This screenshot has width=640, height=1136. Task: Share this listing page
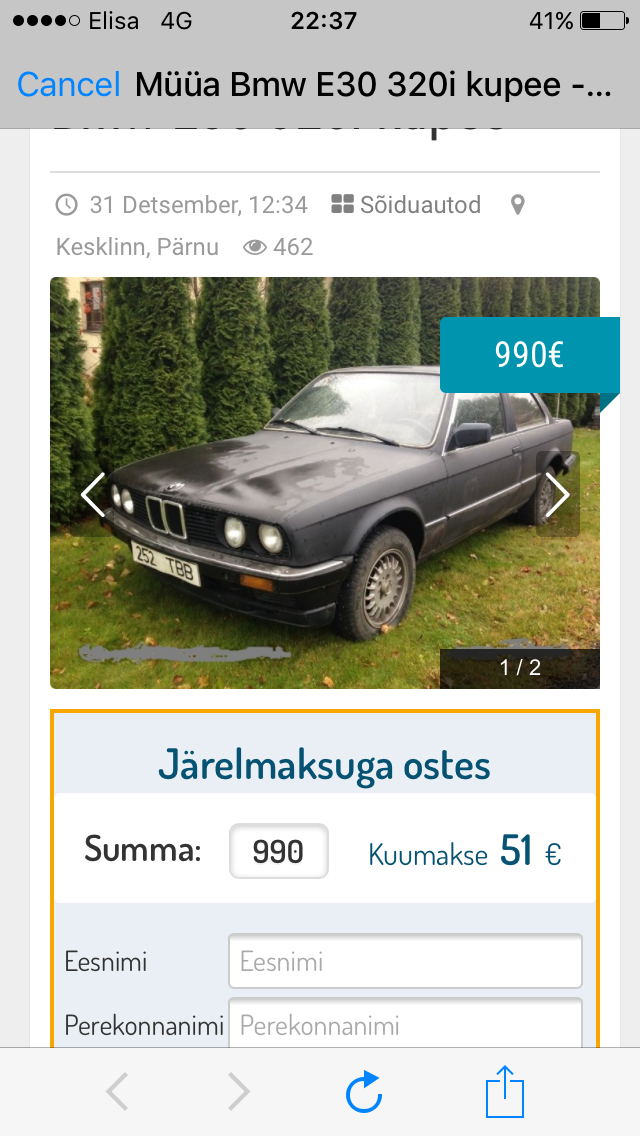pos(505,1091)
